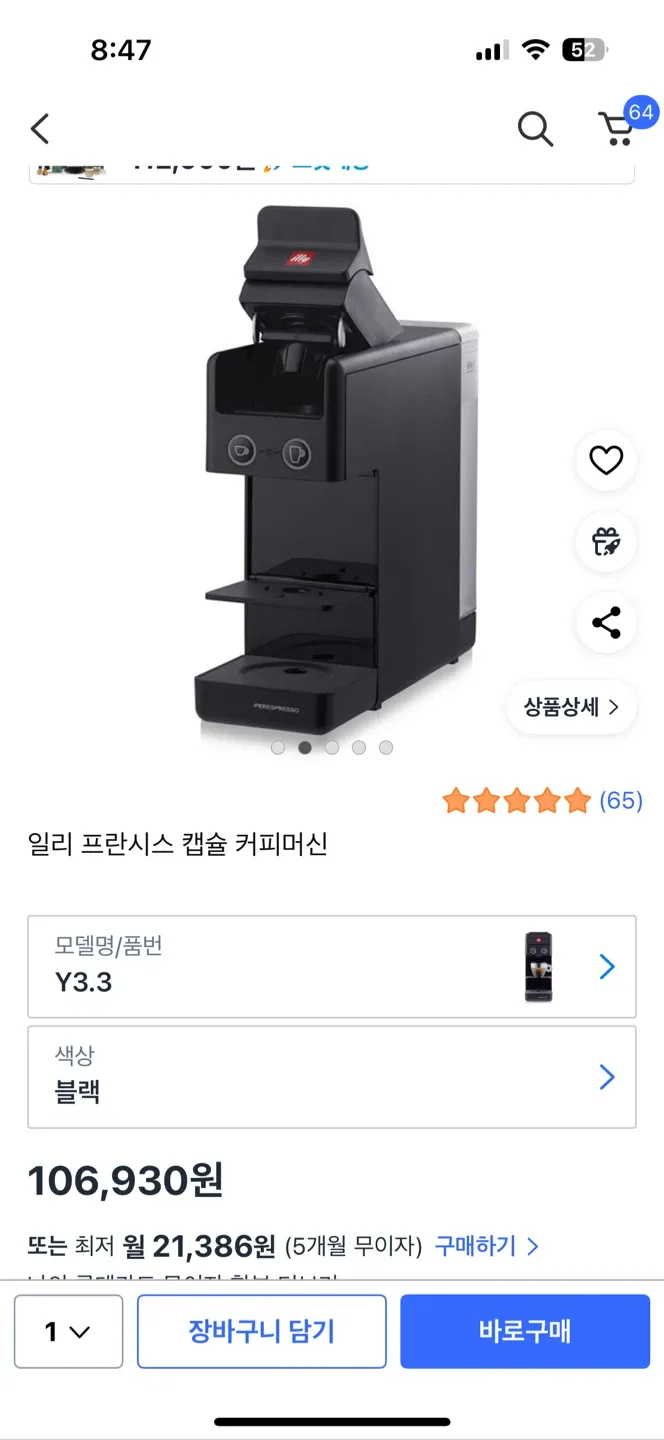664x1440 pixels.
Task: Go back with the top-left arrow
Action: pyautogui.click(x=40, y=129)
